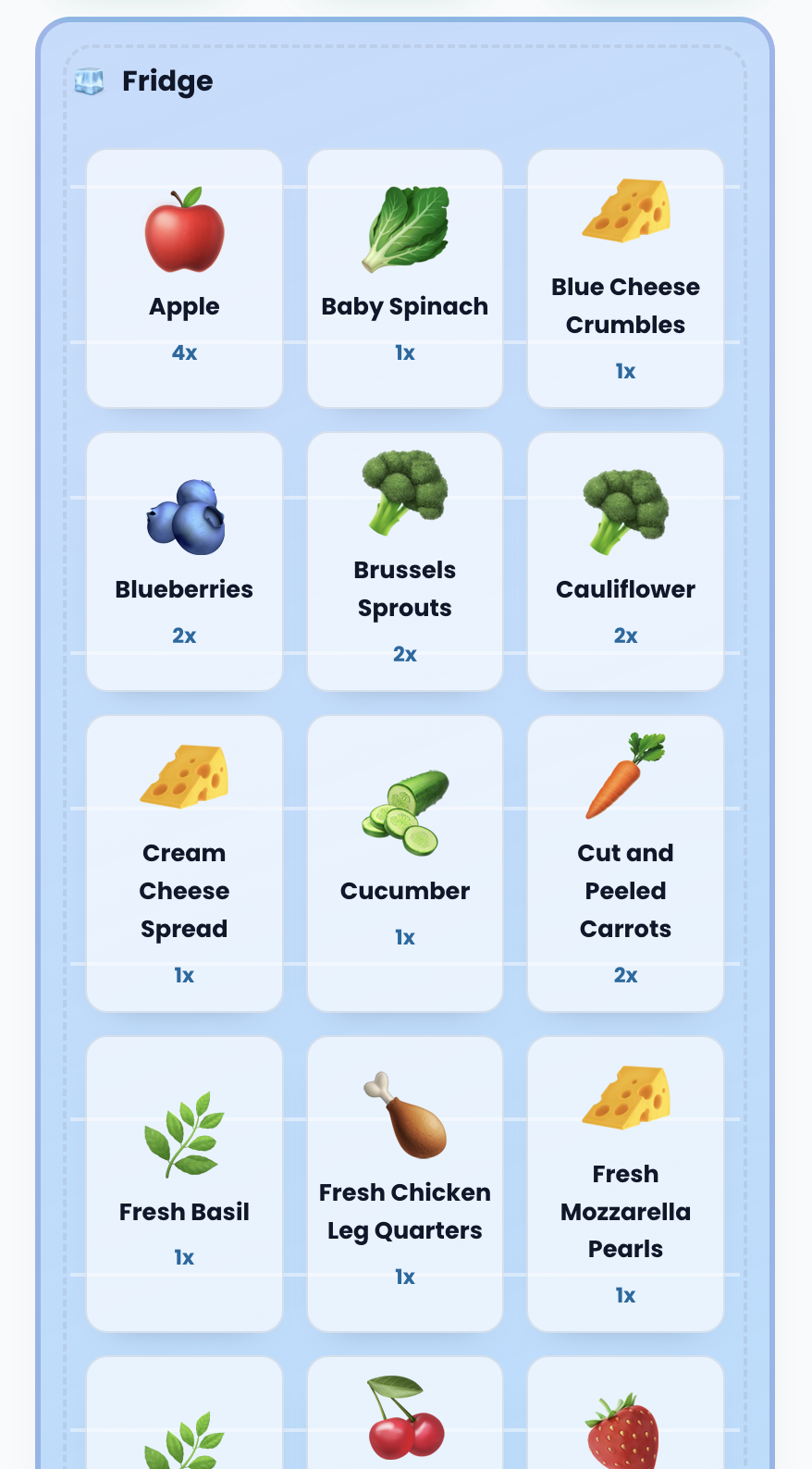Open the Fresh Mozzarella Pearls item

pyautogui.click(x=625, y=1183)
